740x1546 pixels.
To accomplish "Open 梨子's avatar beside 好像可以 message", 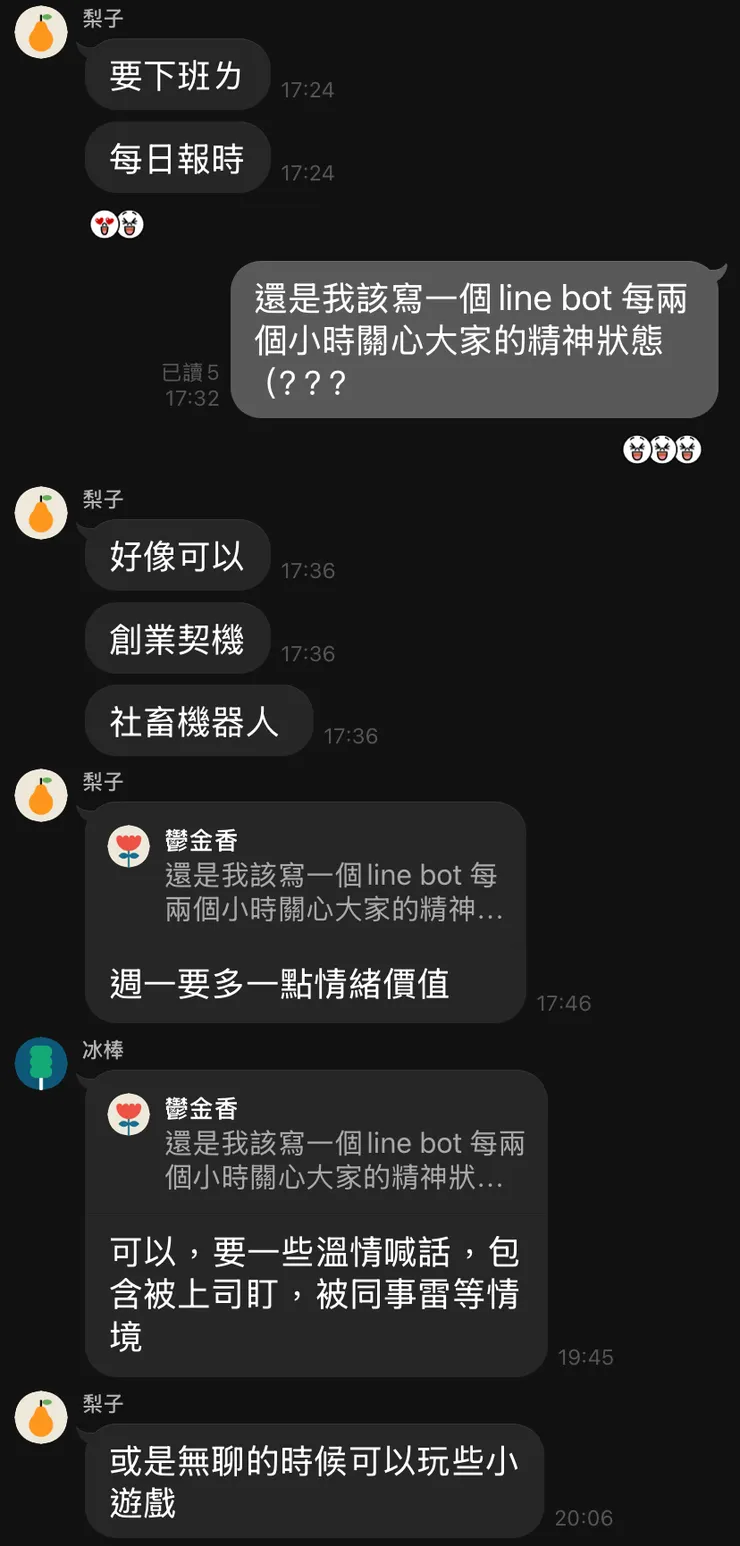I will point(40,513).
